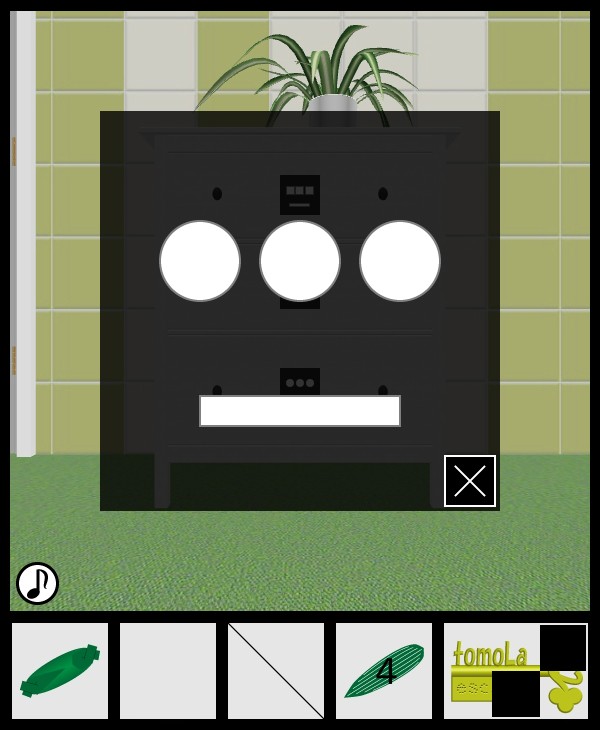Tap the right white circle button
This screenshot has height=730, width=600.
(400, 261)
